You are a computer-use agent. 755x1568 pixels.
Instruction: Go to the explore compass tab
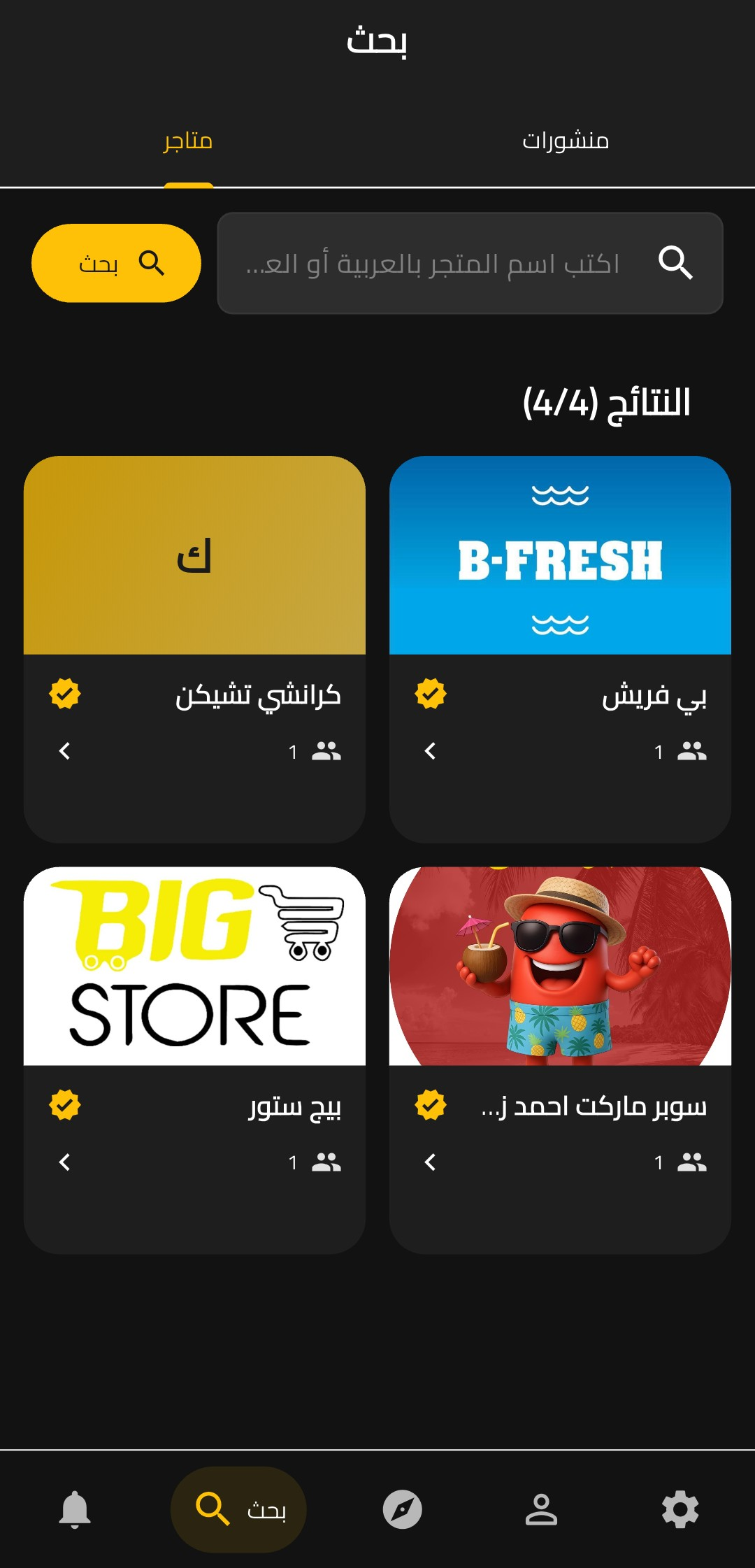coord(402,1509)
